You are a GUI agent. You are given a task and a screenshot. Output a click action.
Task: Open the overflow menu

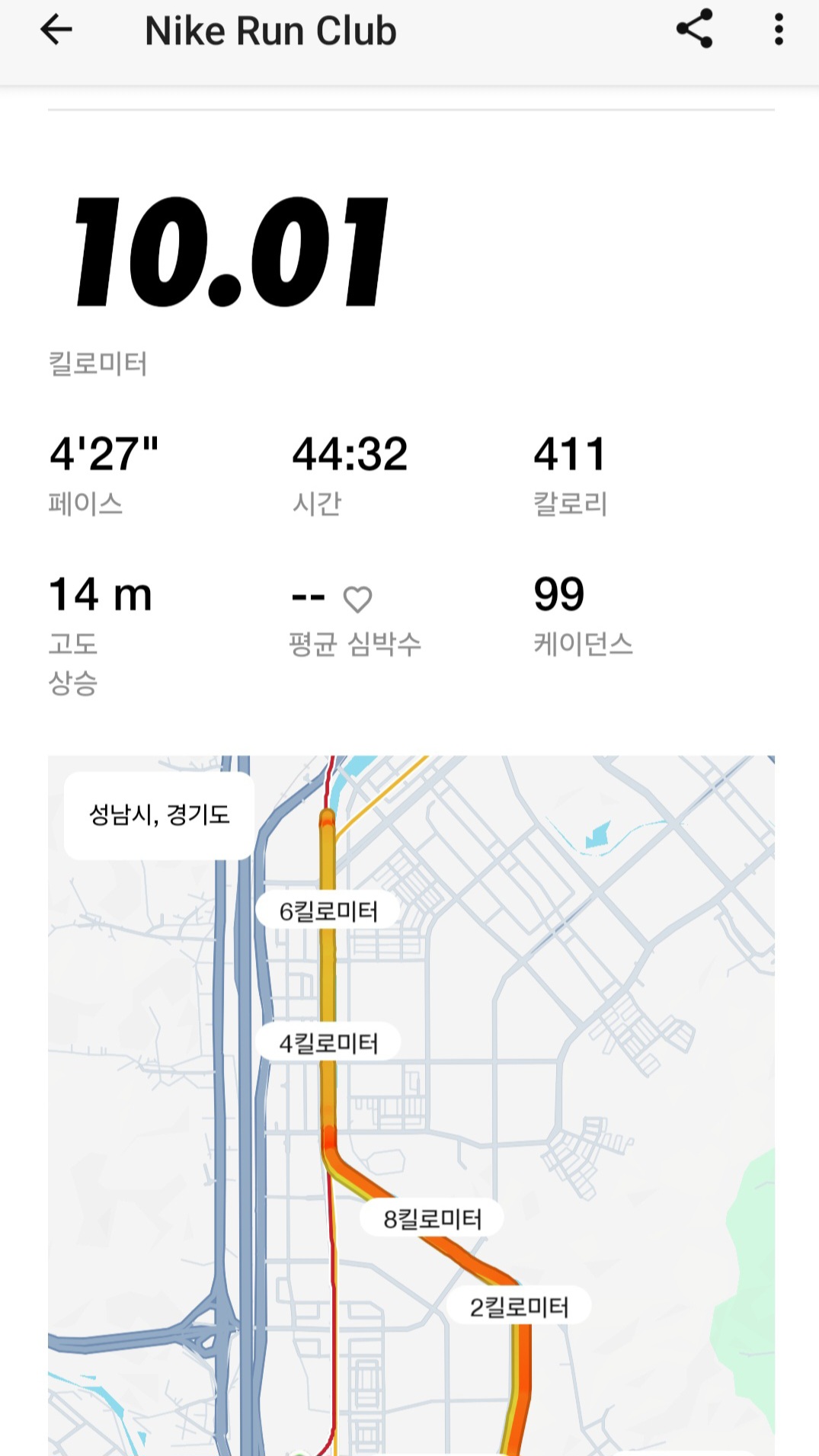(778, 30)
